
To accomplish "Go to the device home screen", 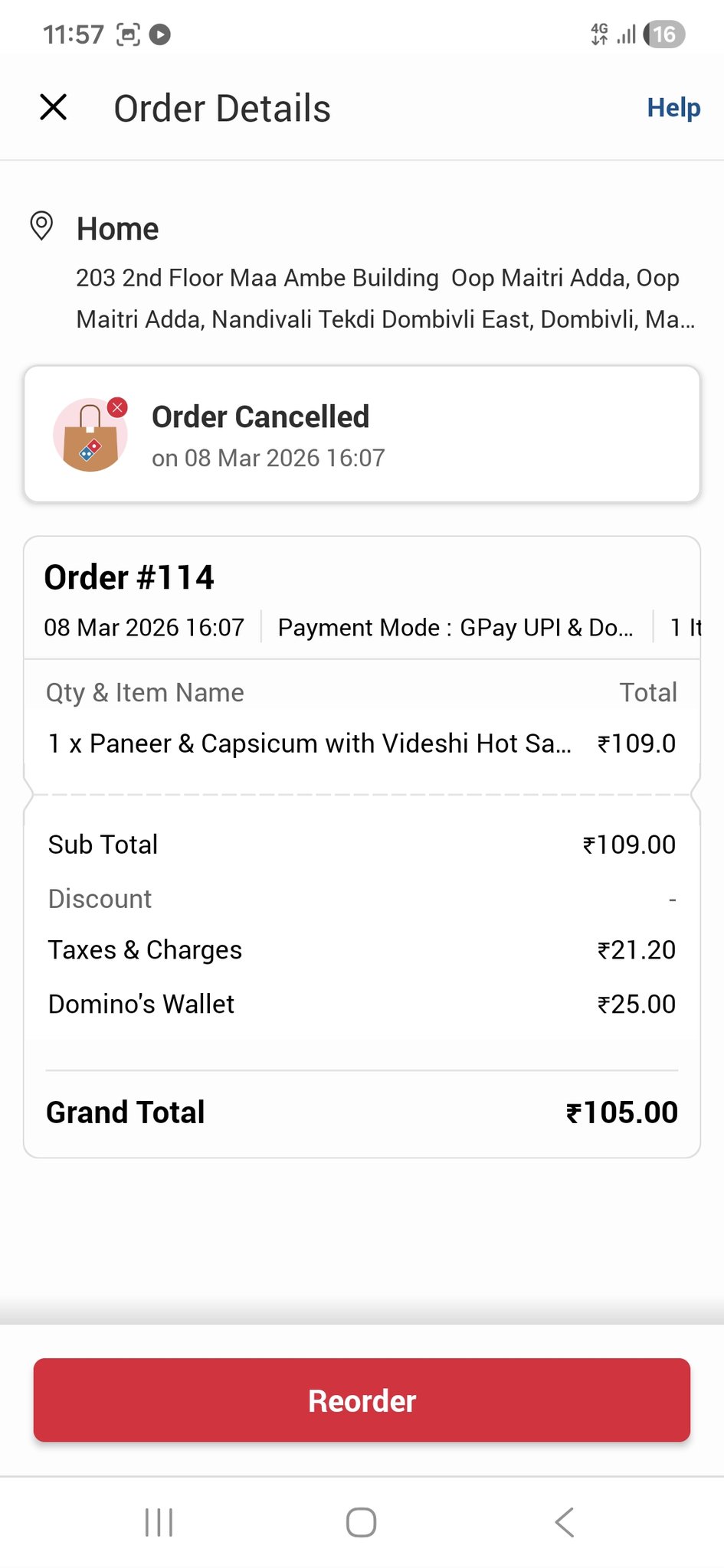I will (x=361, y=1522).
